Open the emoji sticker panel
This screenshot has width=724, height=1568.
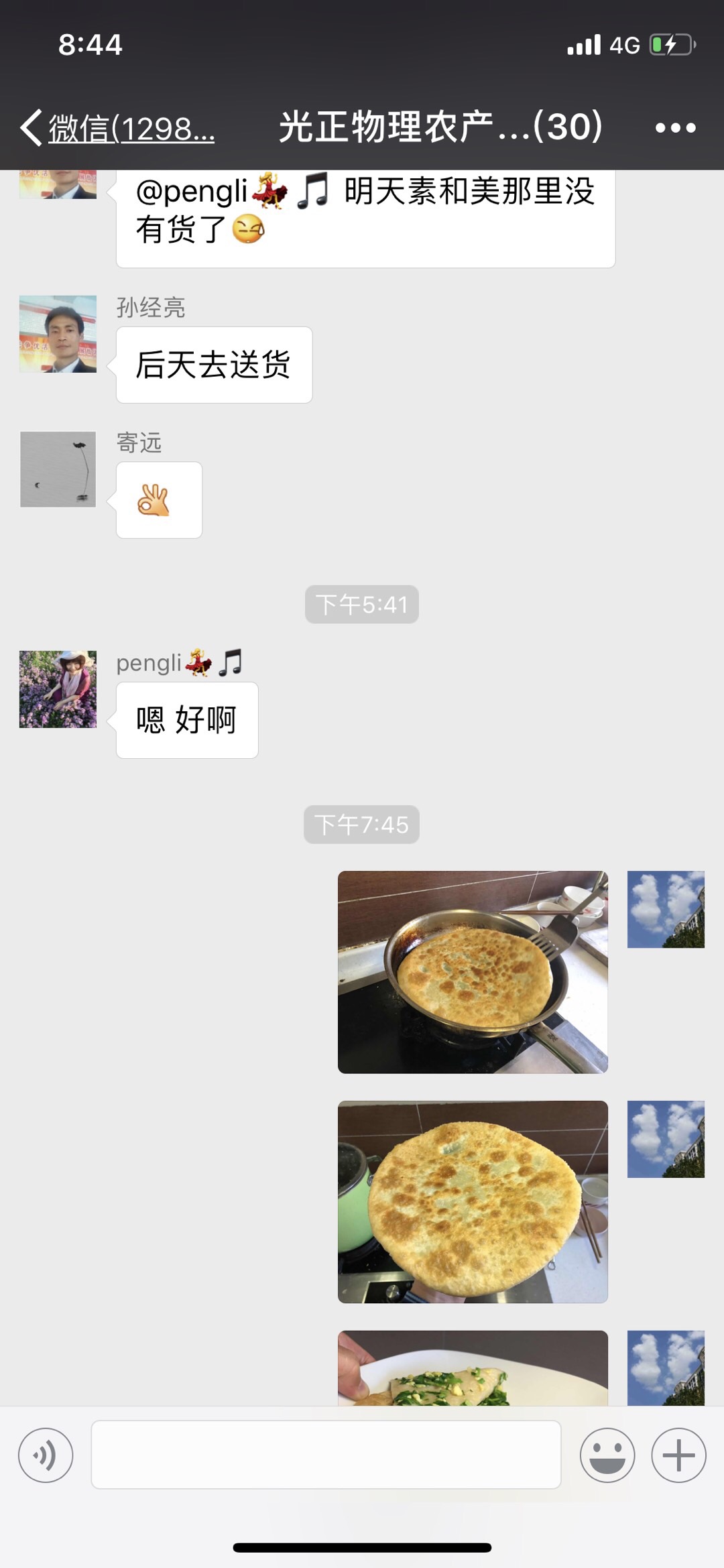point(607,1455)
